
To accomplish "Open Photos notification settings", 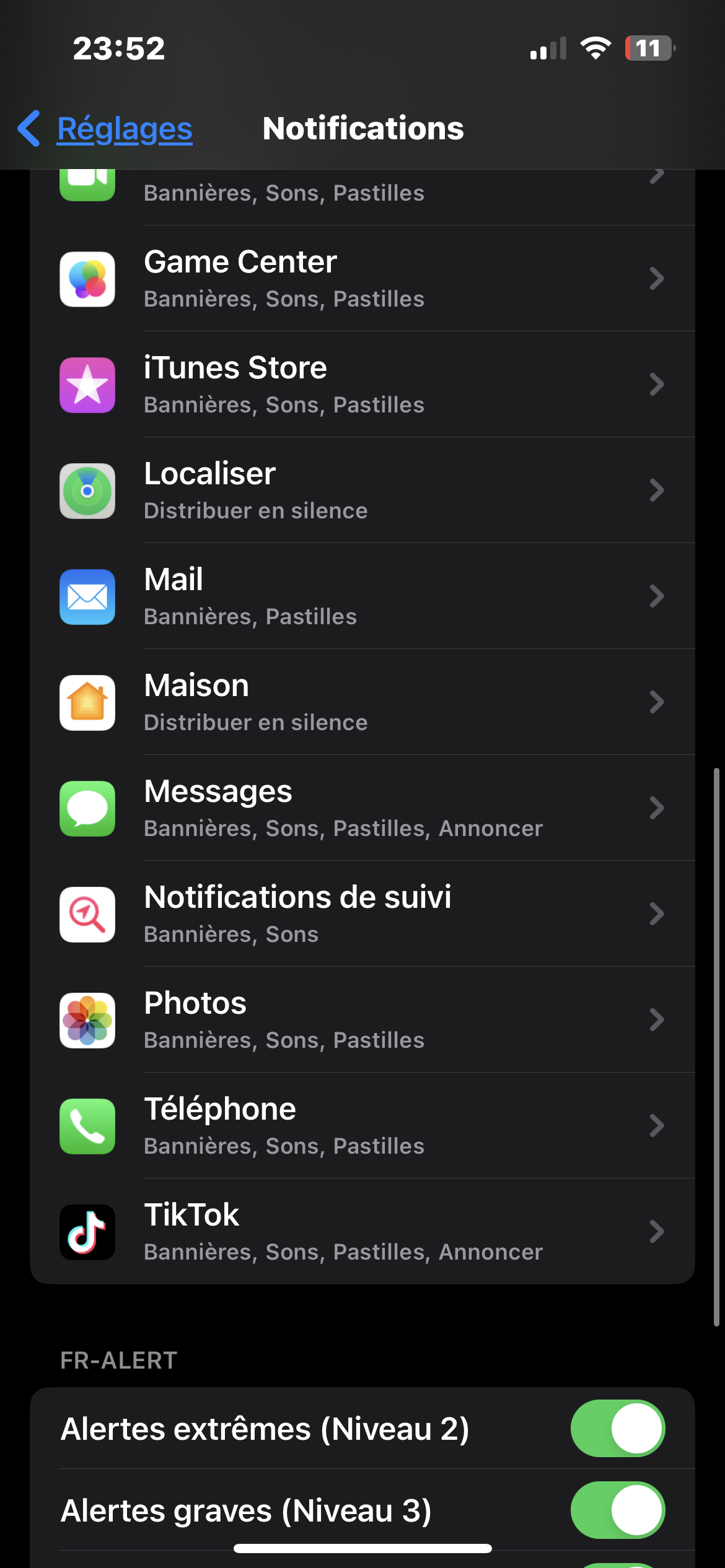I will coord(362,1020).
